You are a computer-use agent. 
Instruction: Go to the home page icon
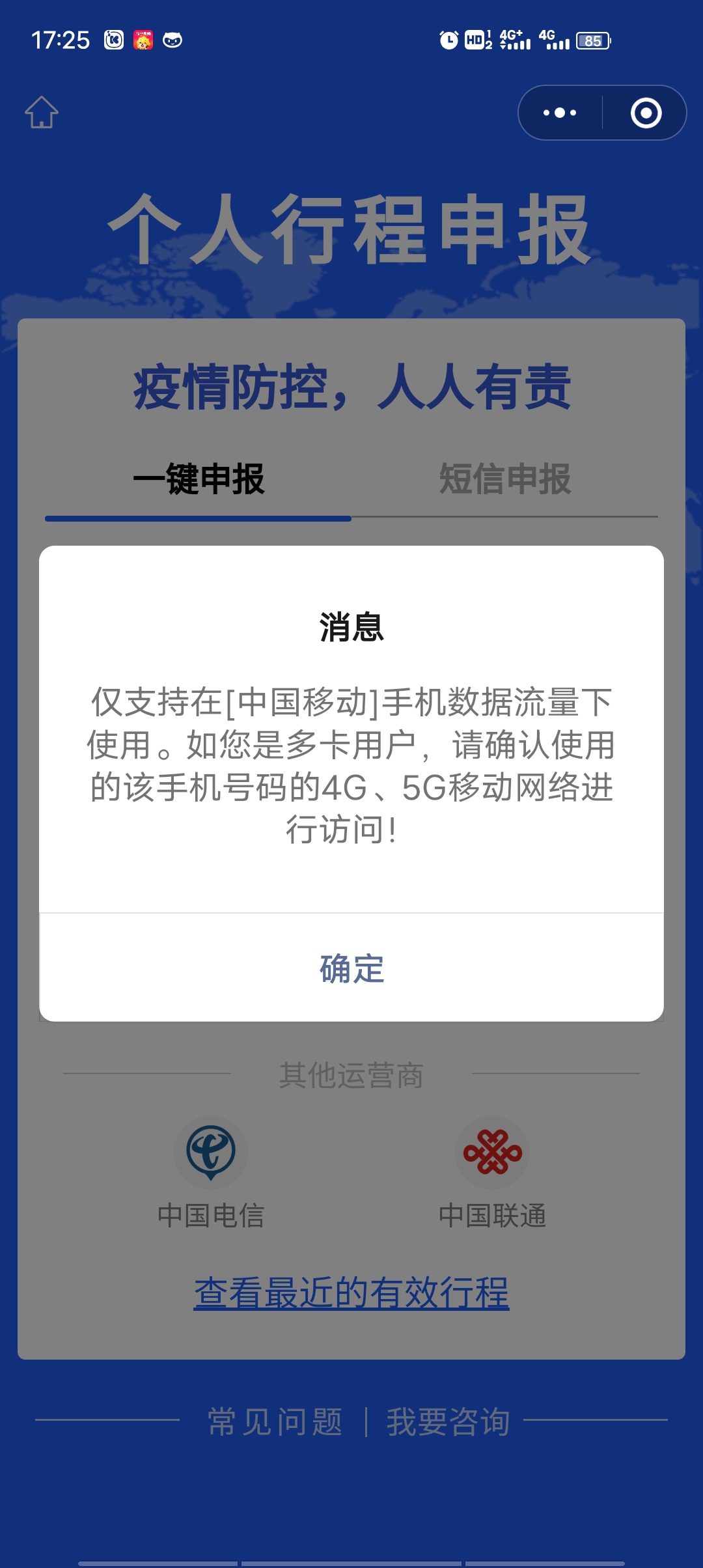(x=42, y=113)
